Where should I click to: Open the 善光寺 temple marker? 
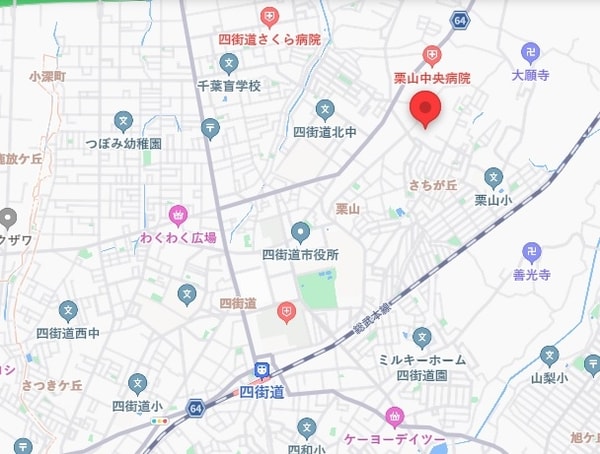531,252
